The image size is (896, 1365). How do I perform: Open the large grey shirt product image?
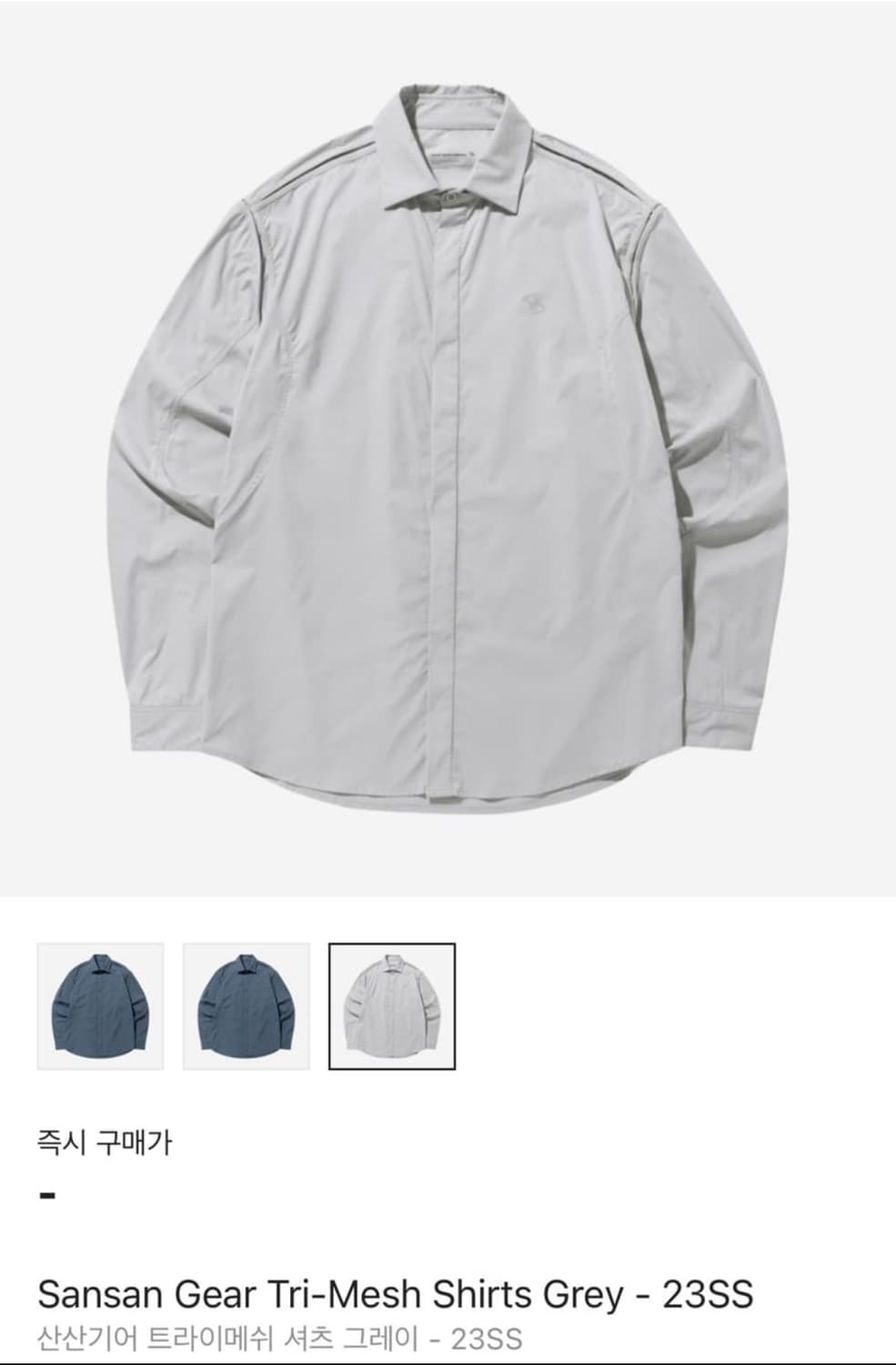[448, 446]
